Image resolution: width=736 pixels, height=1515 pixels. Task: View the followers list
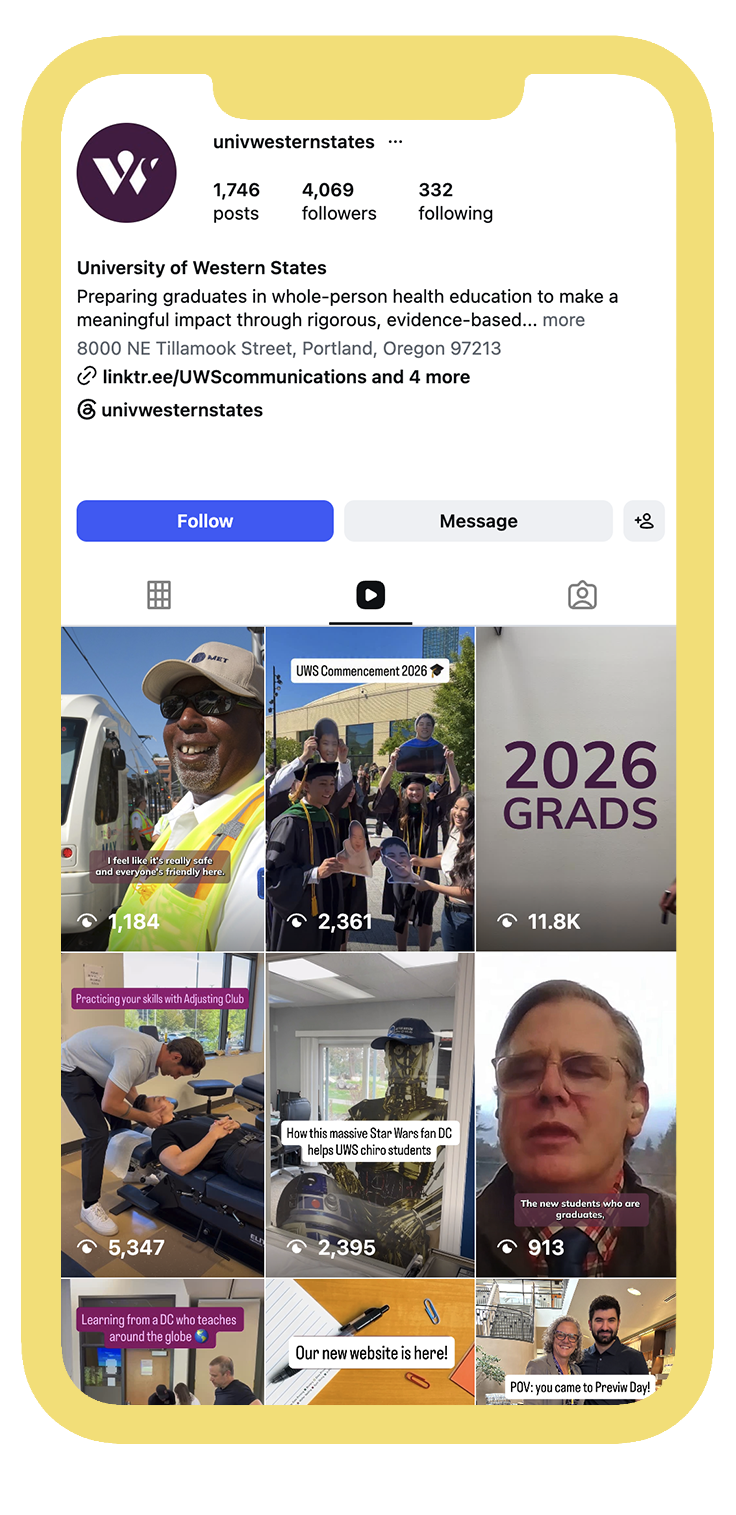[x=339, y=201]
